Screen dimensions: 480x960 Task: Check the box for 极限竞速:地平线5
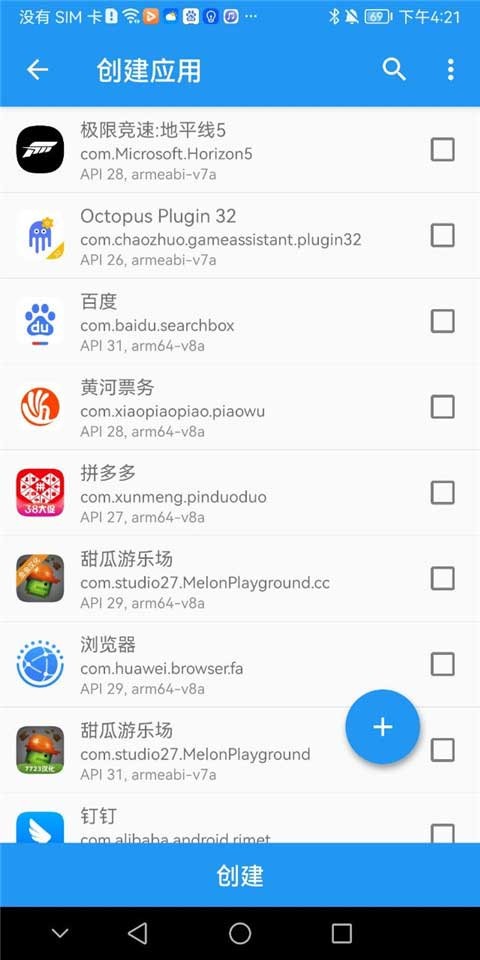coord(443,149)
